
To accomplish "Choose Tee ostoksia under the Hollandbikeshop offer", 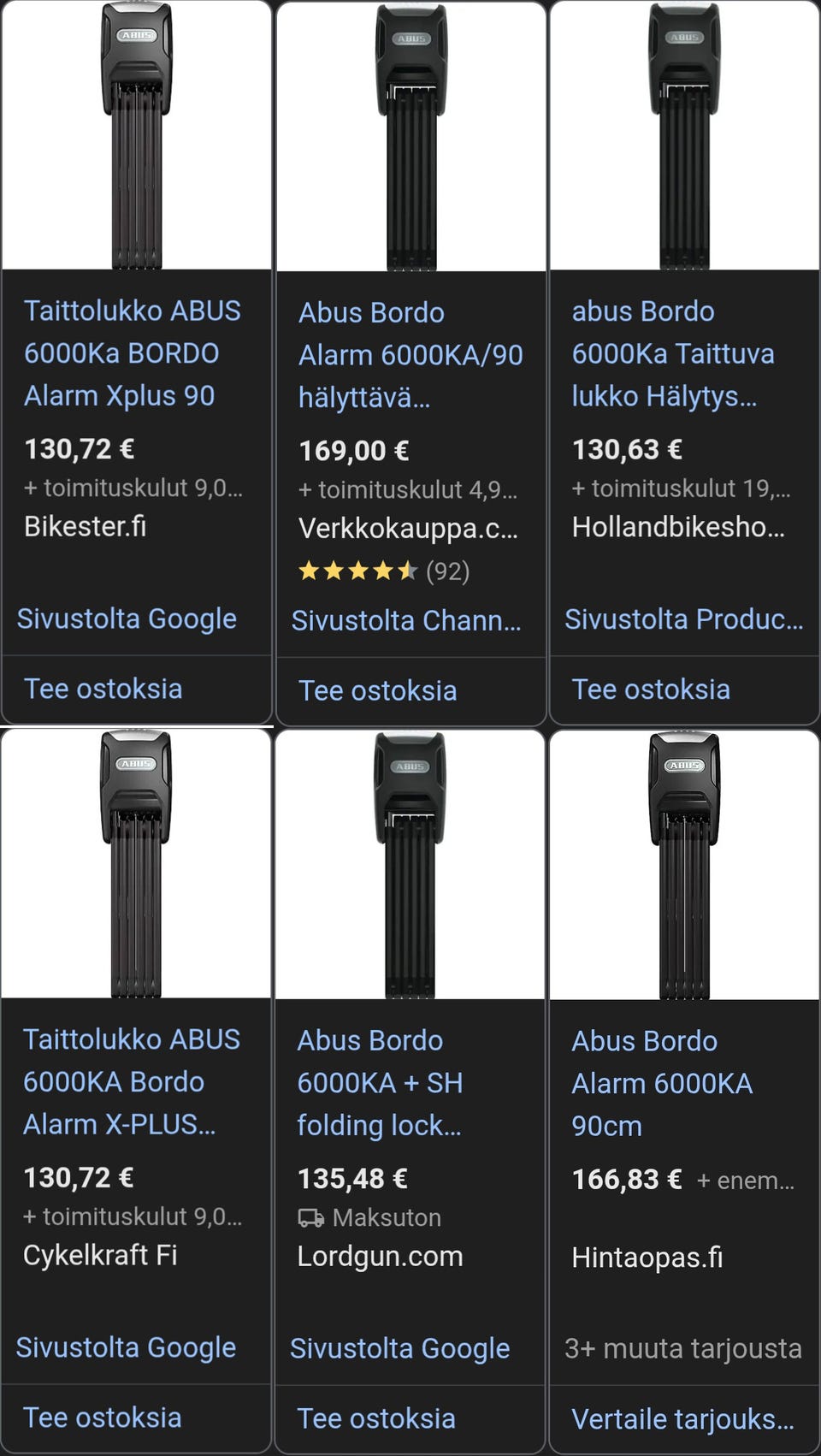I will pos(651,689).
